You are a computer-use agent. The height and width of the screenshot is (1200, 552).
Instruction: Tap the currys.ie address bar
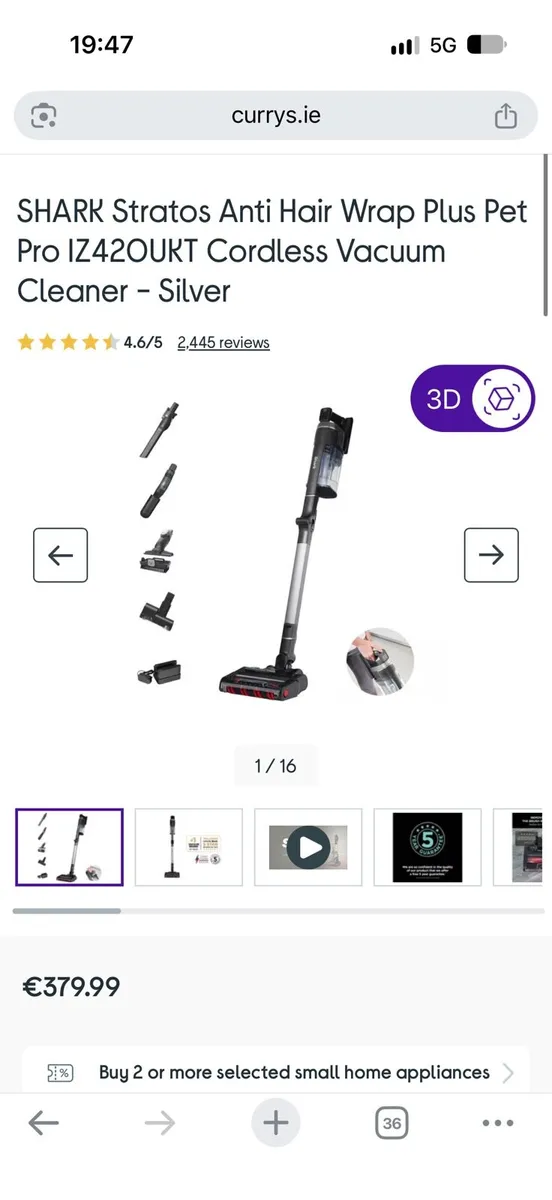(275, 115)
